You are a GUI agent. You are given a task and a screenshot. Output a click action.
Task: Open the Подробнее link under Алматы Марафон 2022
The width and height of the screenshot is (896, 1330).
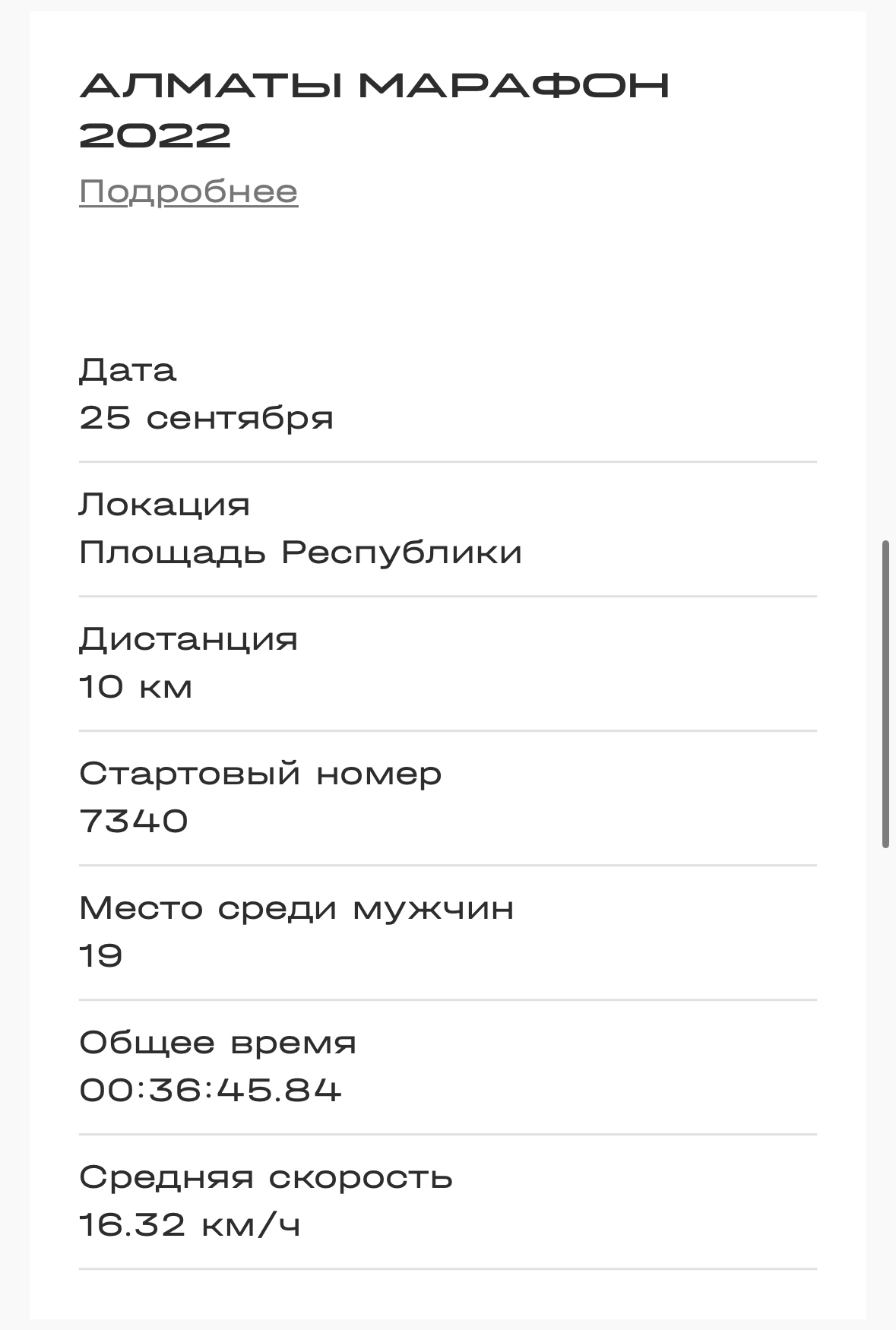188,192
